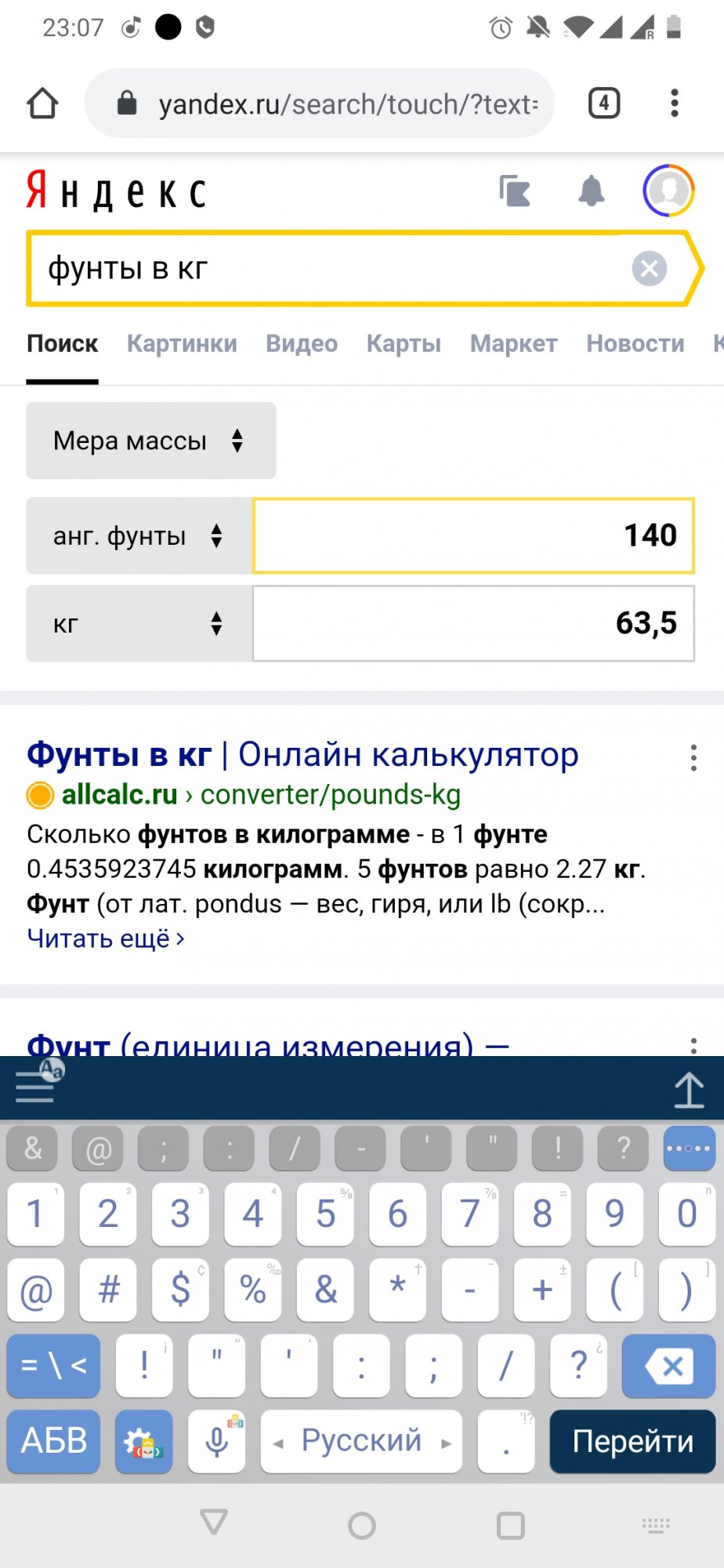The image size is (724, 1568).
Task: Open the Фунты в кг allcalc.ru result
Action: (302, 754)
